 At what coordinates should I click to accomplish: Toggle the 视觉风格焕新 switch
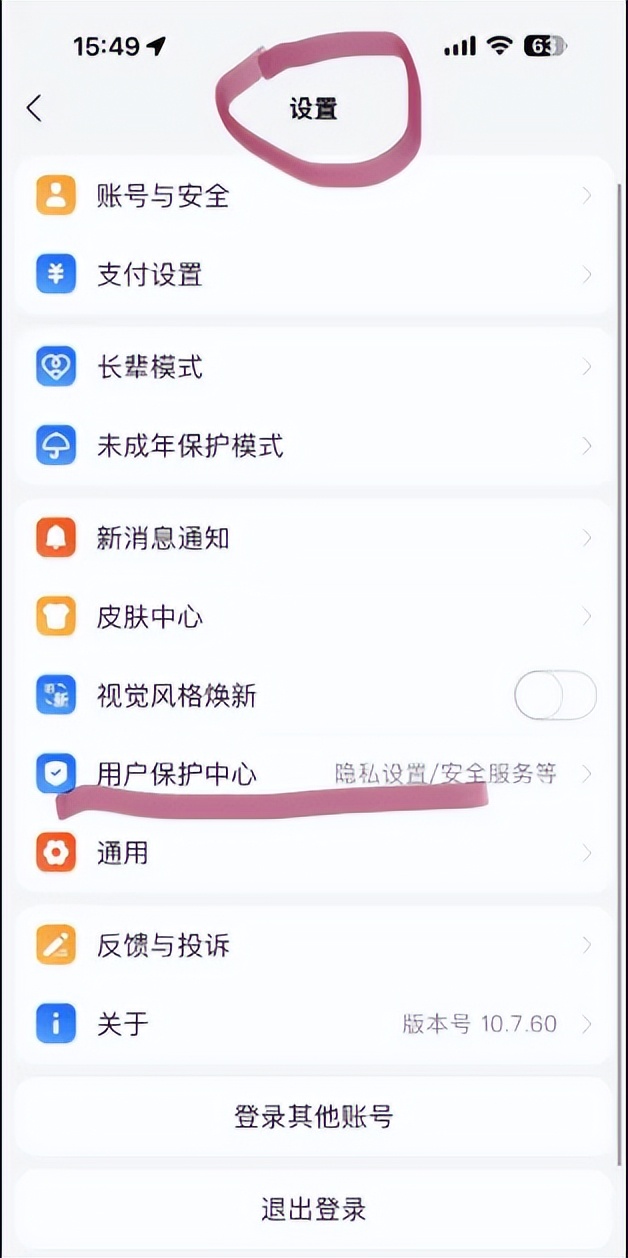point(555,696)
